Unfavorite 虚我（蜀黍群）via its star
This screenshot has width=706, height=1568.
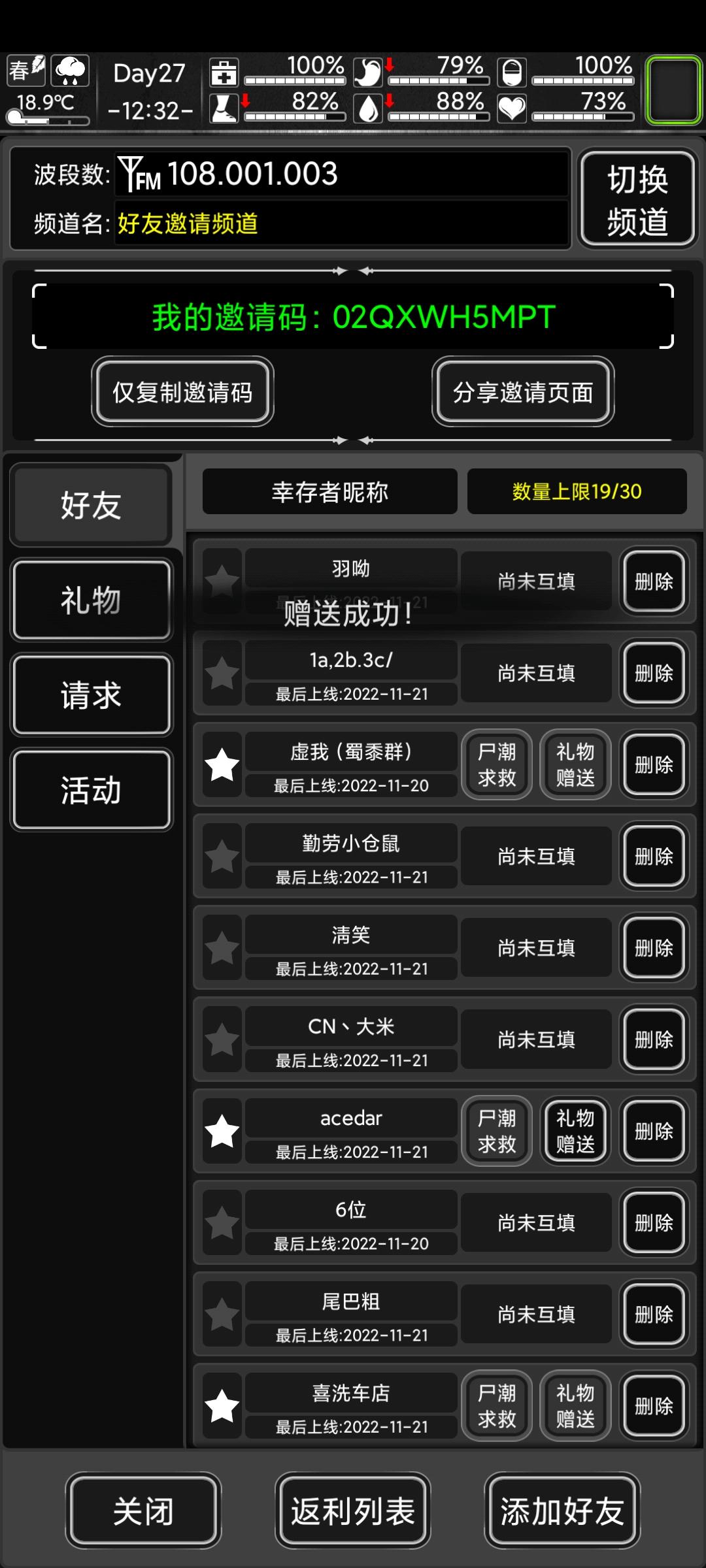click(x=222, y=764)
